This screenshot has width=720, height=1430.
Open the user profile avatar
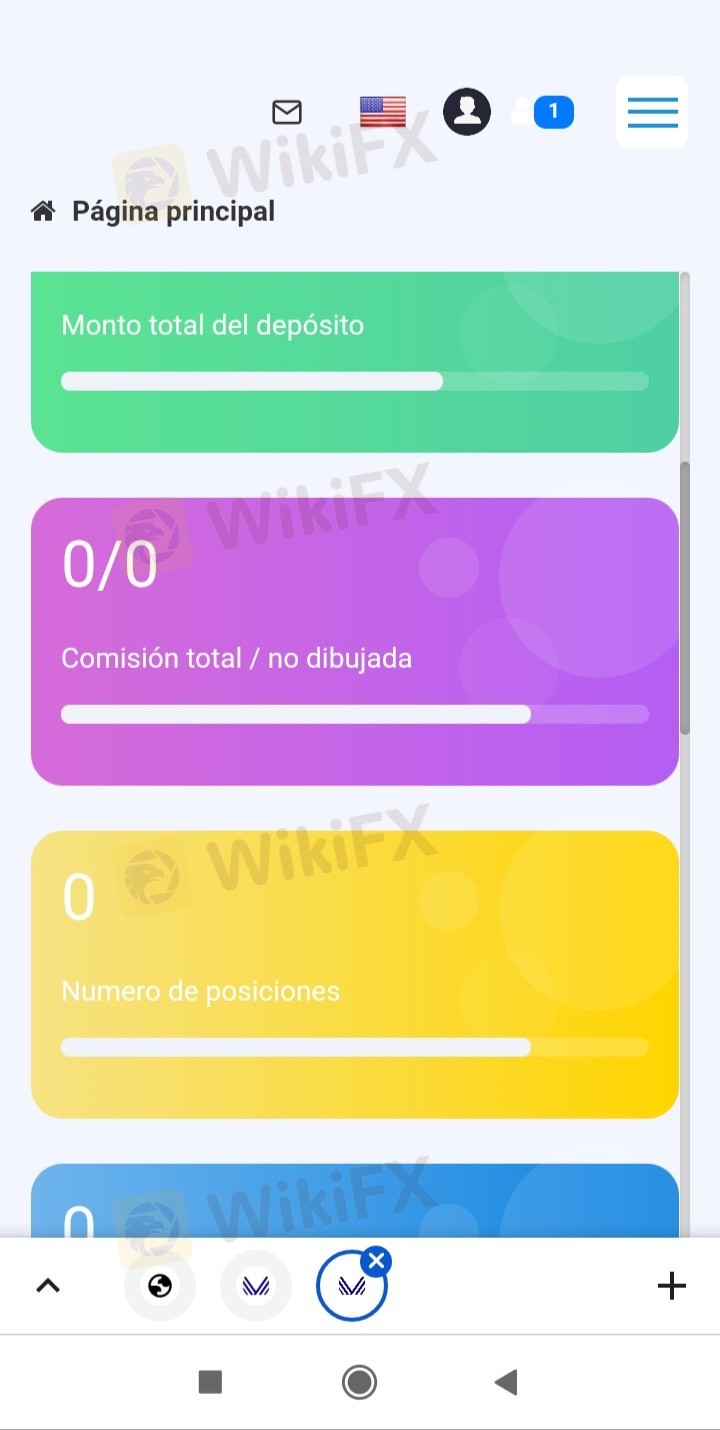coord(467,111)
